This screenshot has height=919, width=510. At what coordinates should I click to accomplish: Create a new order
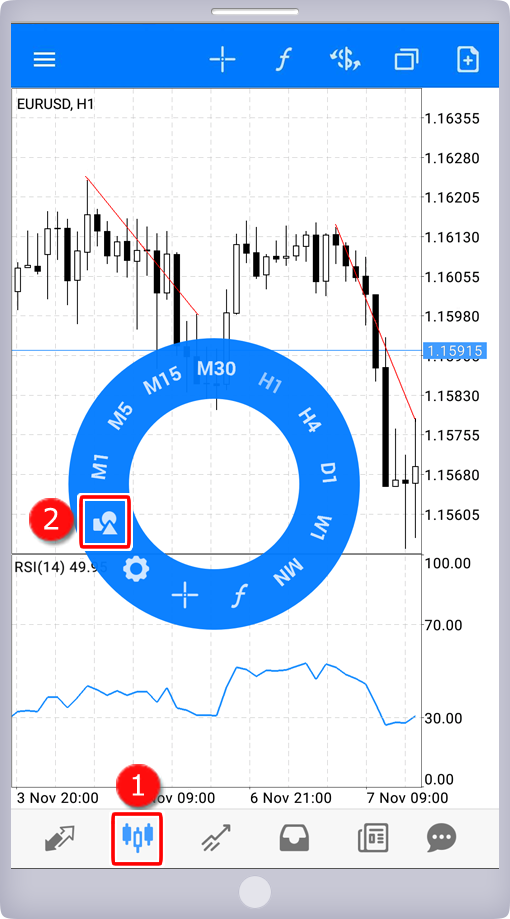[x=468, y=59]
